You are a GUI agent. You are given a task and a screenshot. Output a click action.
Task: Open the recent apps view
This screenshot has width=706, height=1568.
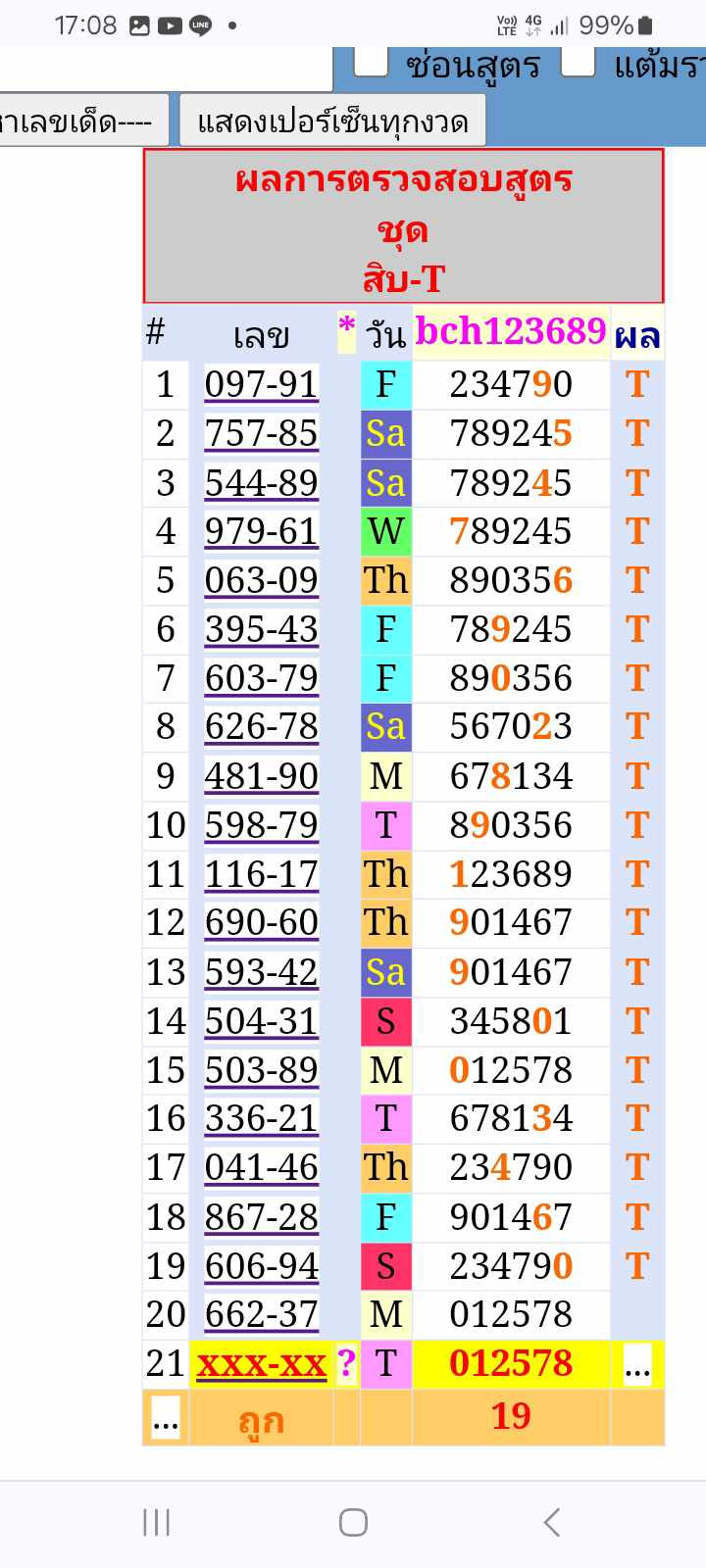pos(157,1522)
